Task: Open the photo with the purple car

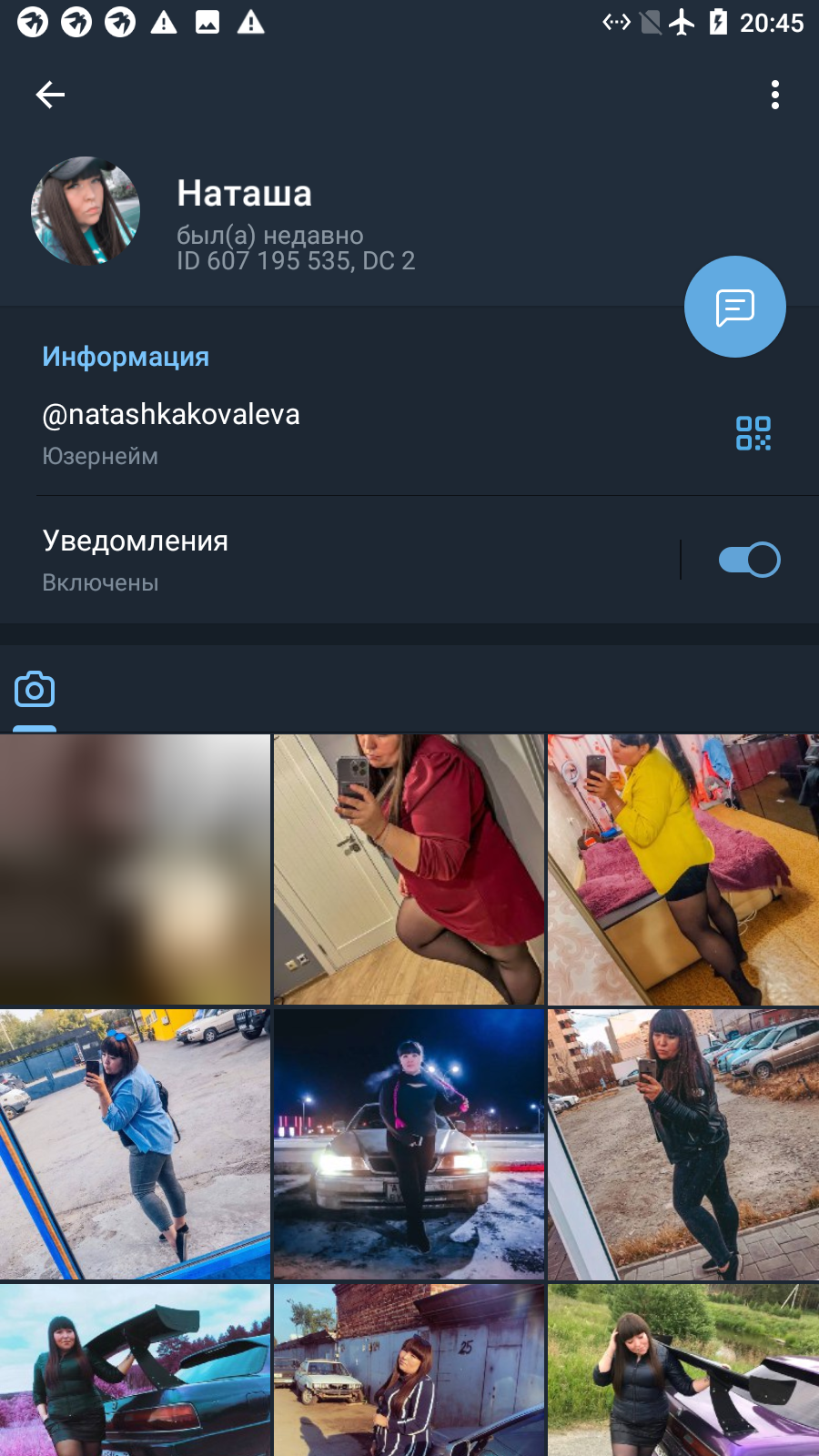Action: [683, 1370]
